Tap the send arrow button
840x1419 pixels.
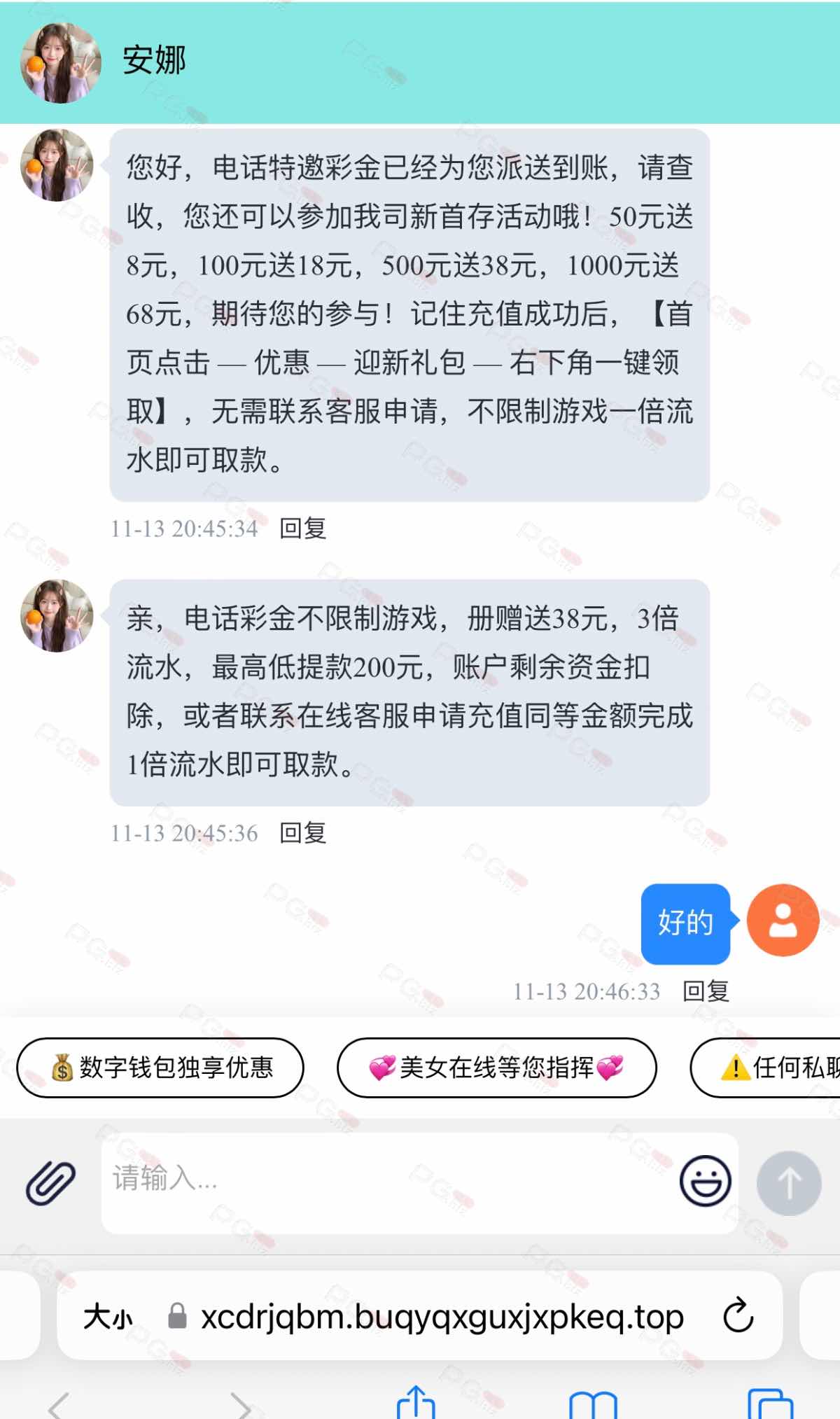tap(789, 1183)
